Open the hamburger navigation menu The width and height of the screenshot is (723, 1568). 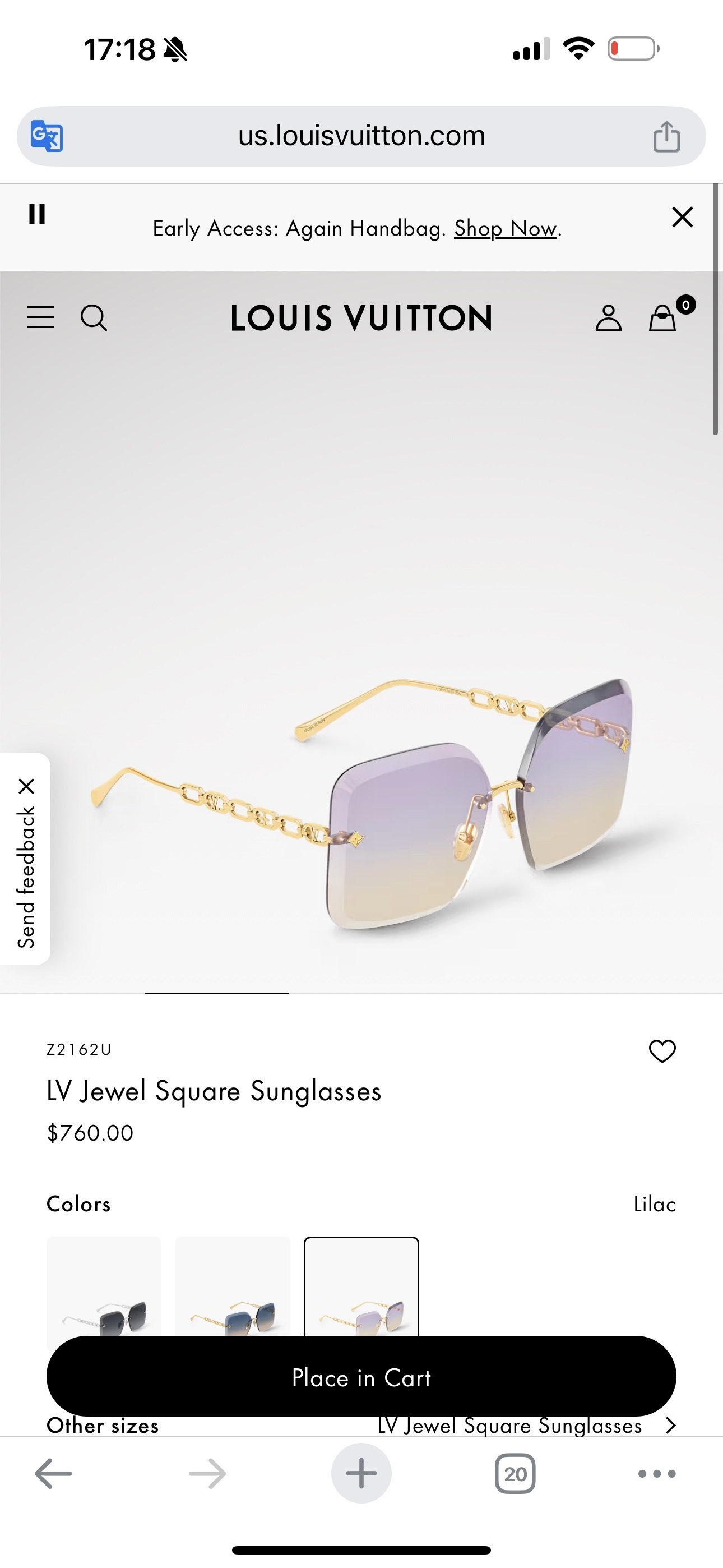(40, 318)
